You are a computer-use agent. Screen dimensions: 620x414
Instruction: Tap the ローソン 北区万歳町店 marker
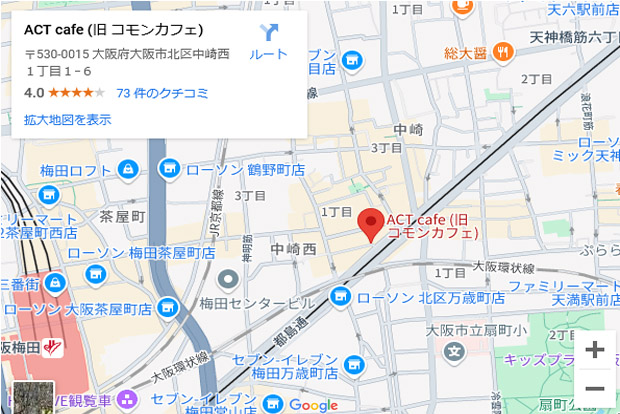[341, 296]
